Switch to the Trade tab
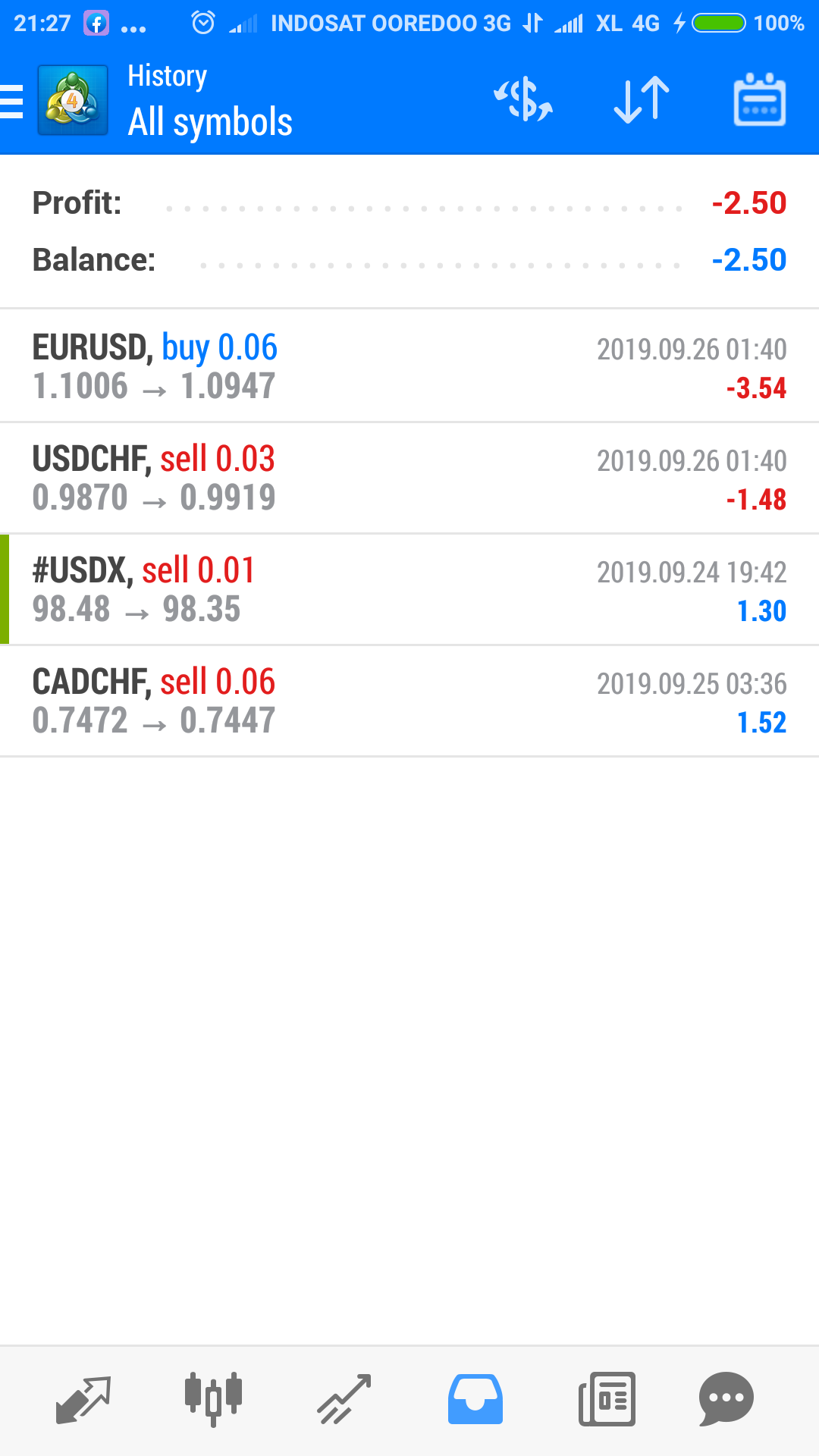This screenshot has width=819, height=1456. (344, 1399)
